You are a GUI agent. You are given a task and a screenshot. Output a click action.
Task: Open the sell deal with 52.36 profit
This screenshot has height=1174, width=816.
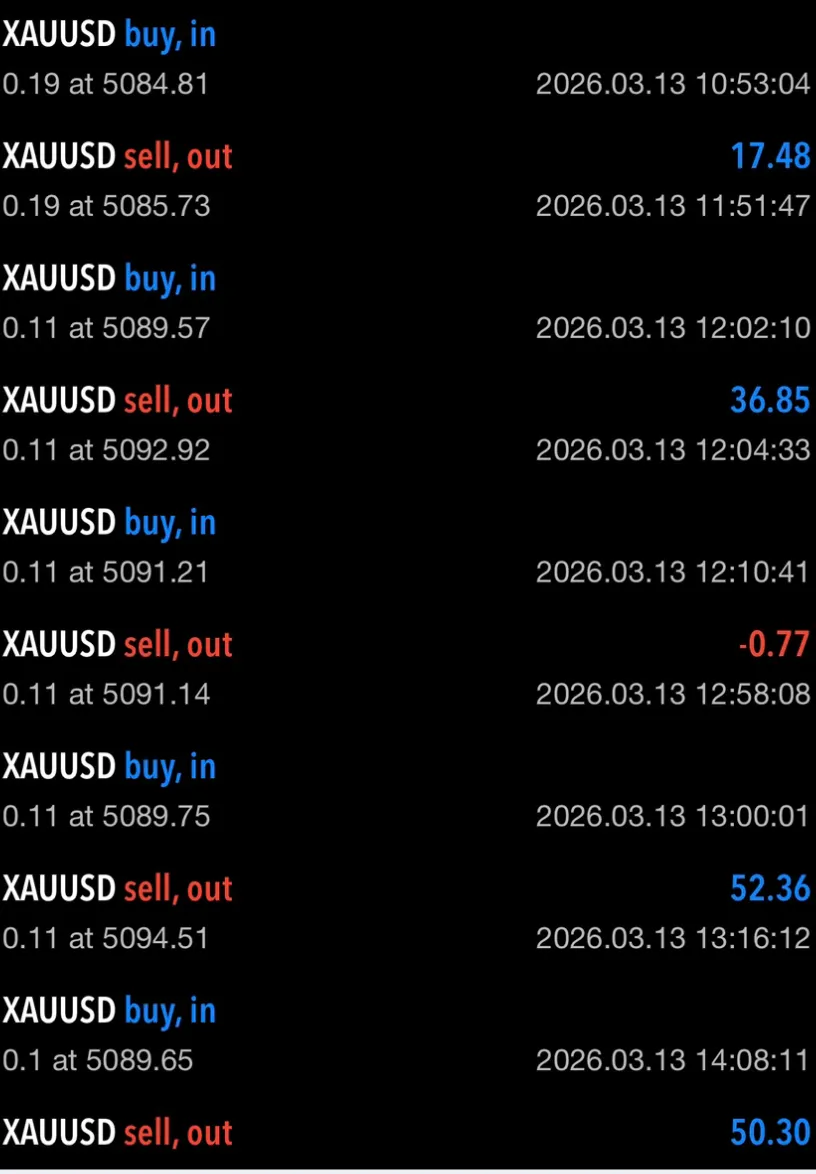tap(406, 912)
